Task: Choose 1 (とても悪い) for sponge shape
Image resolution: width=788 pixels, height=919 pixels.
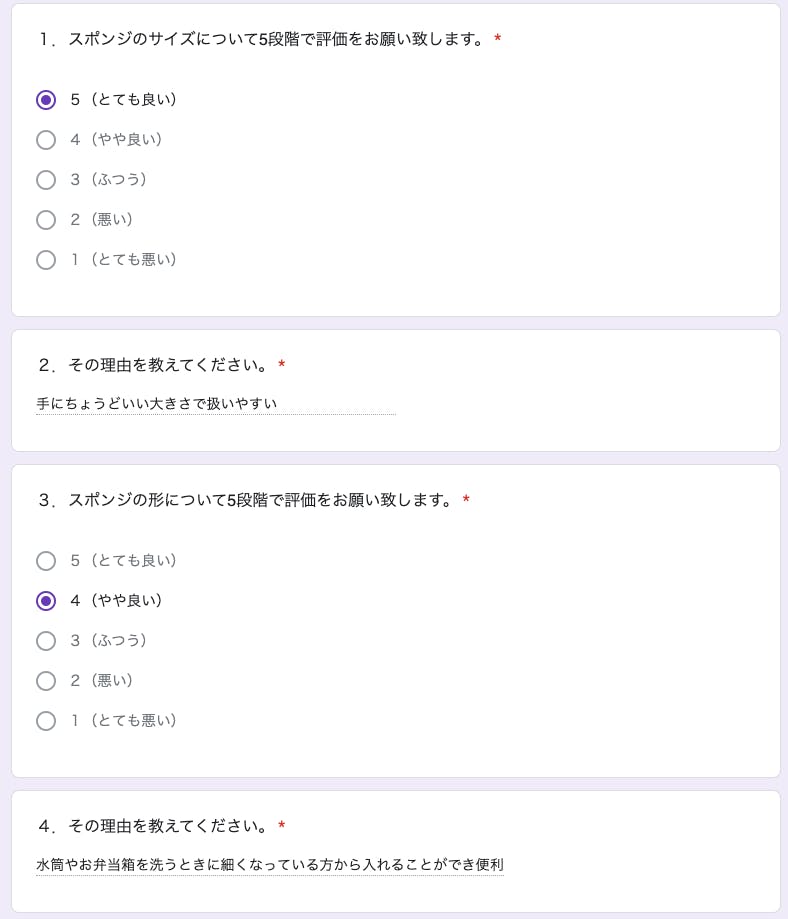Action: tap(46, 721)
